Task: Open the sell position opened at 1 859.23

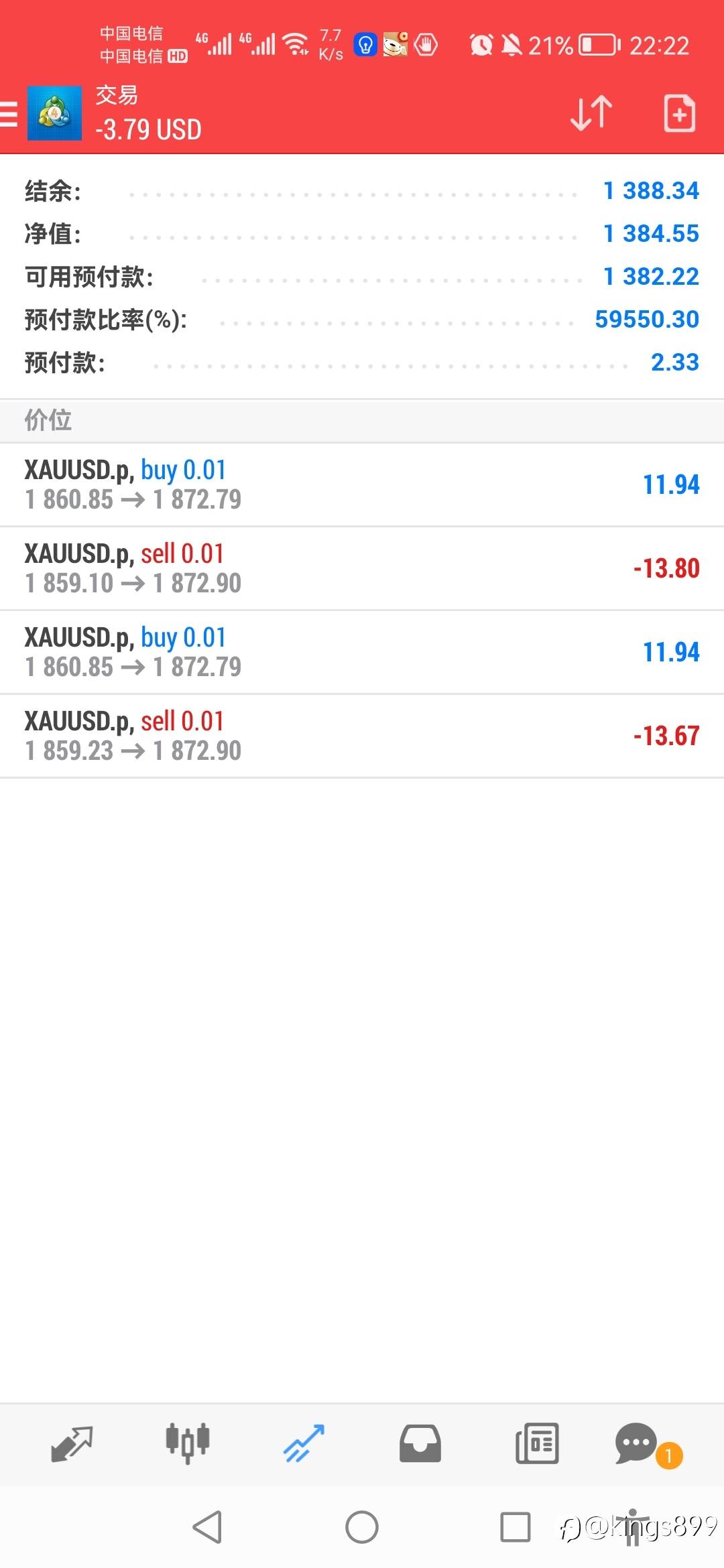Action: point(362,736)
